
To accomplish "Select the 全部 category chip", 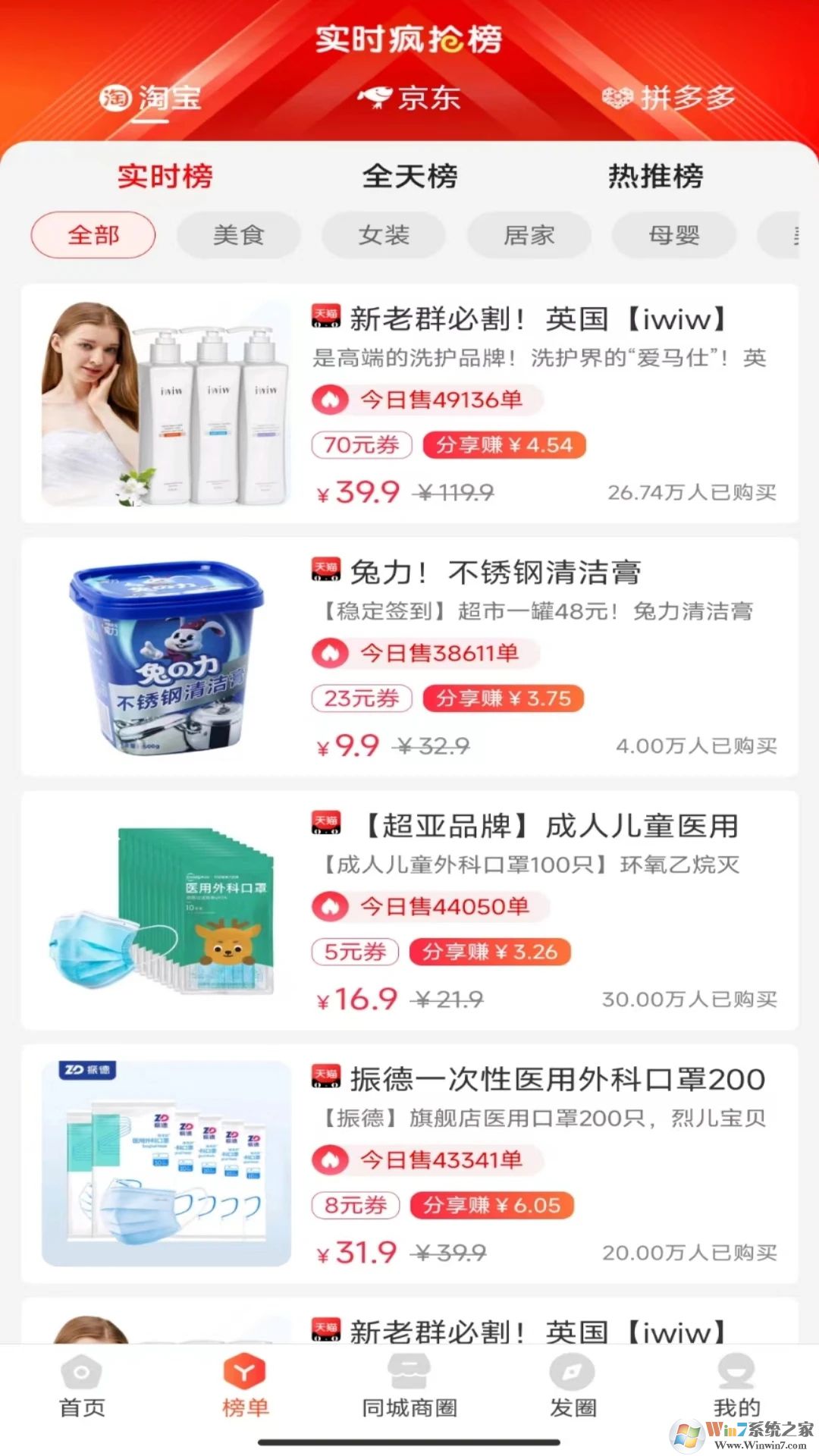I will point(93,235).
